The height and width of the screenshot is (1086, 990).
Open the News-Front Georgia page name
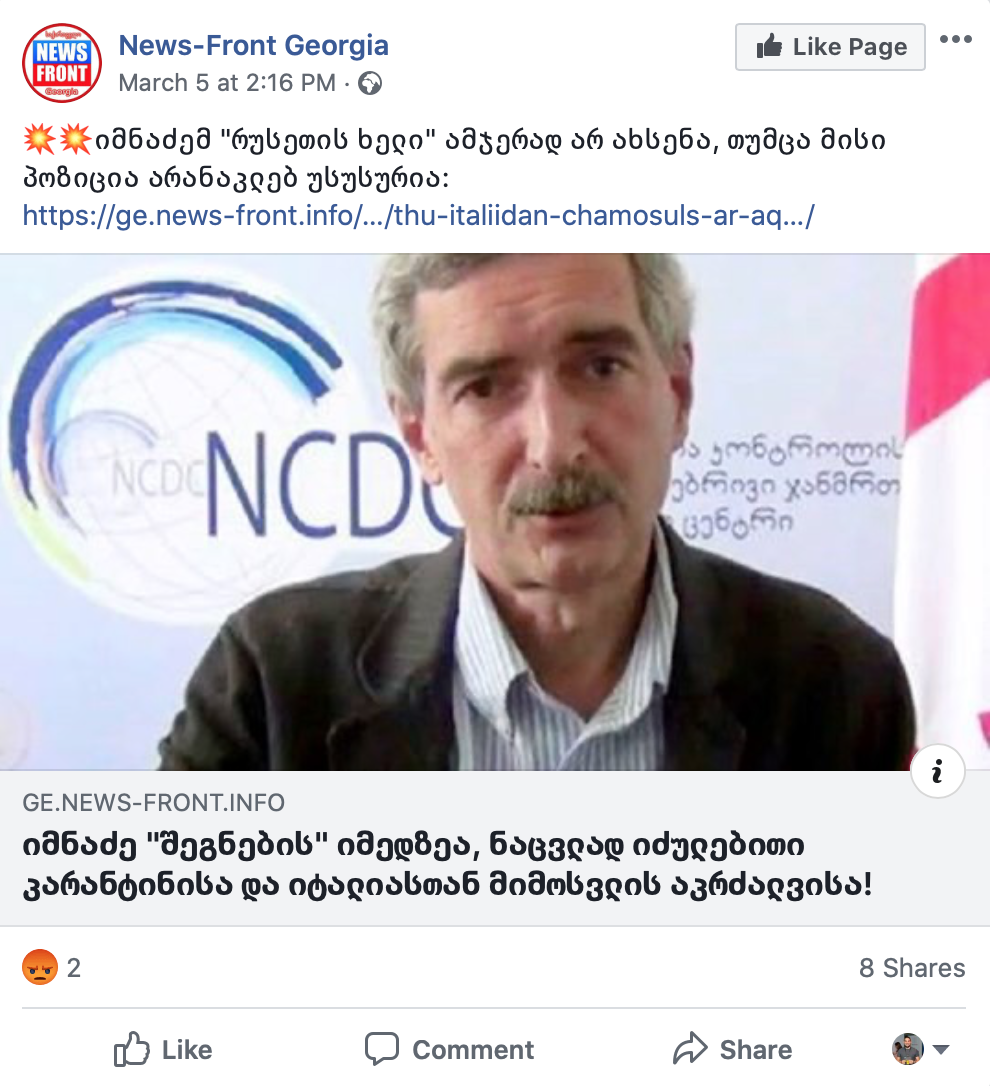(x=254, y=45)
